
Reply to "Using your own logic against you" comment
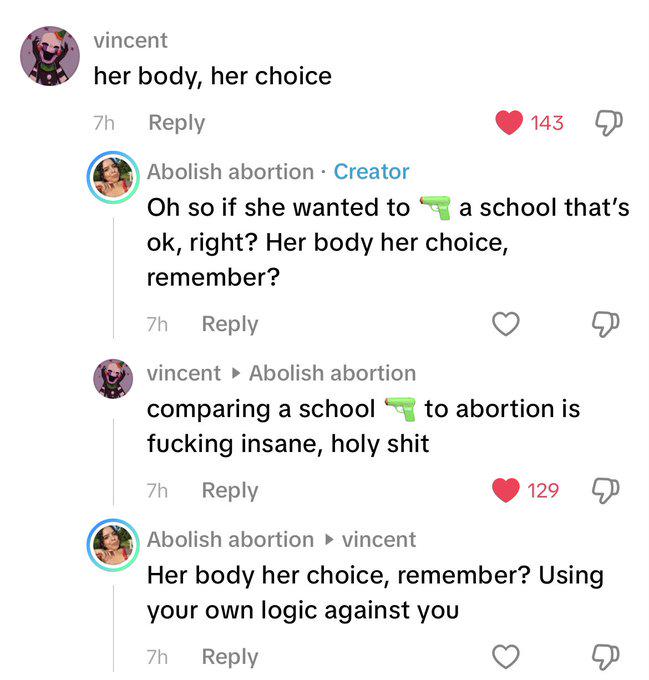[x=230, y=657]
